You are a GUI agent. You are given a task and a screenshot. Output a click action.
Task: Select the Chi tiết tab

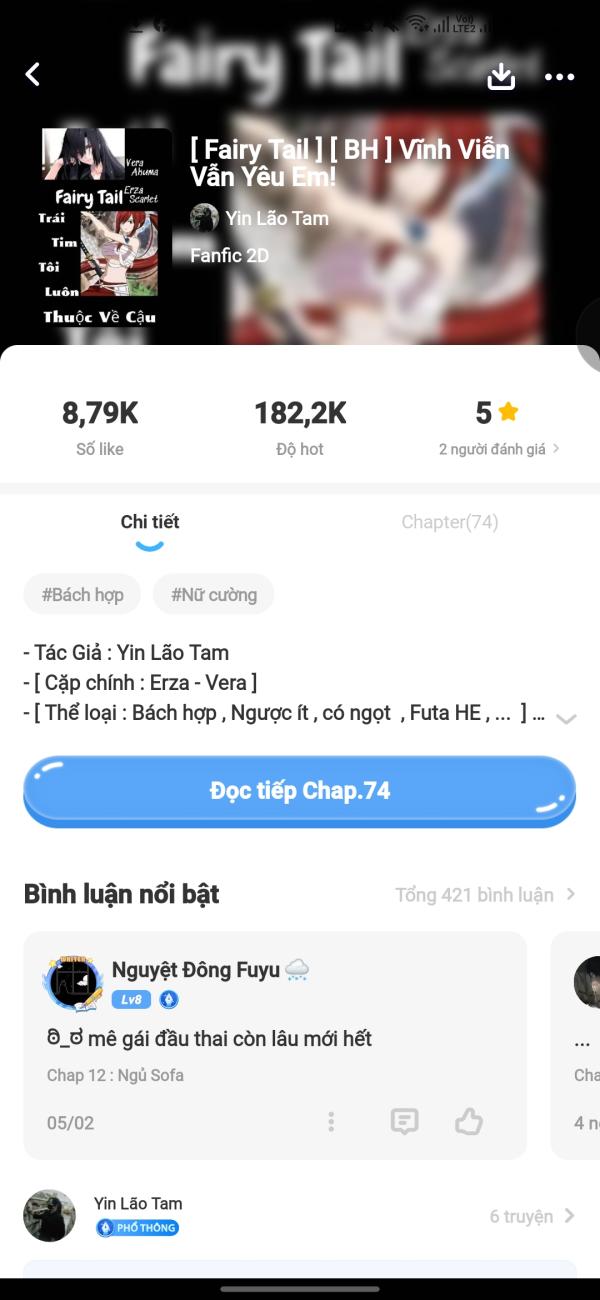tap(150, 522)
